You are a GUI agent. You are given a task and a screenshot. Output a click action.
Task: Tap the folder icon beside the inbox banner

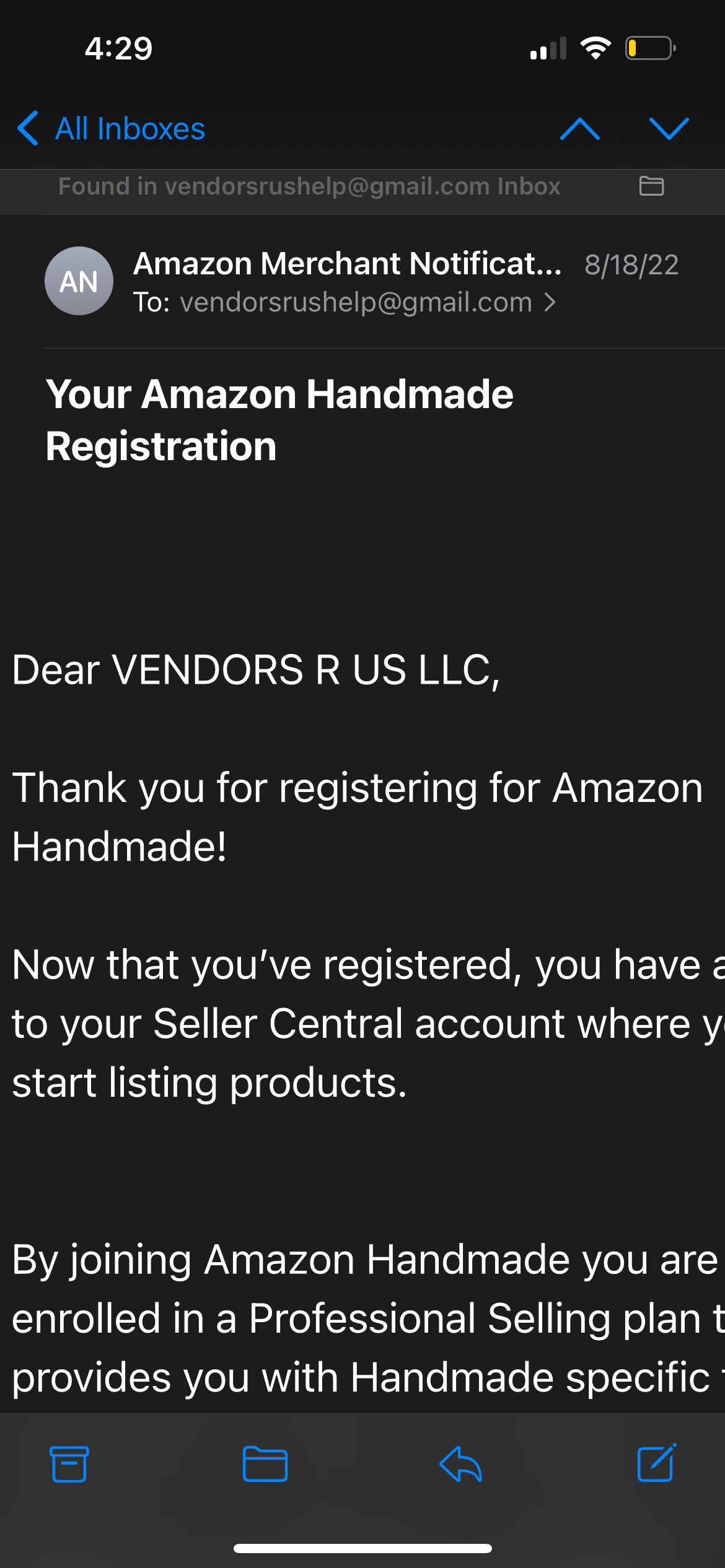tap(651, 186)
